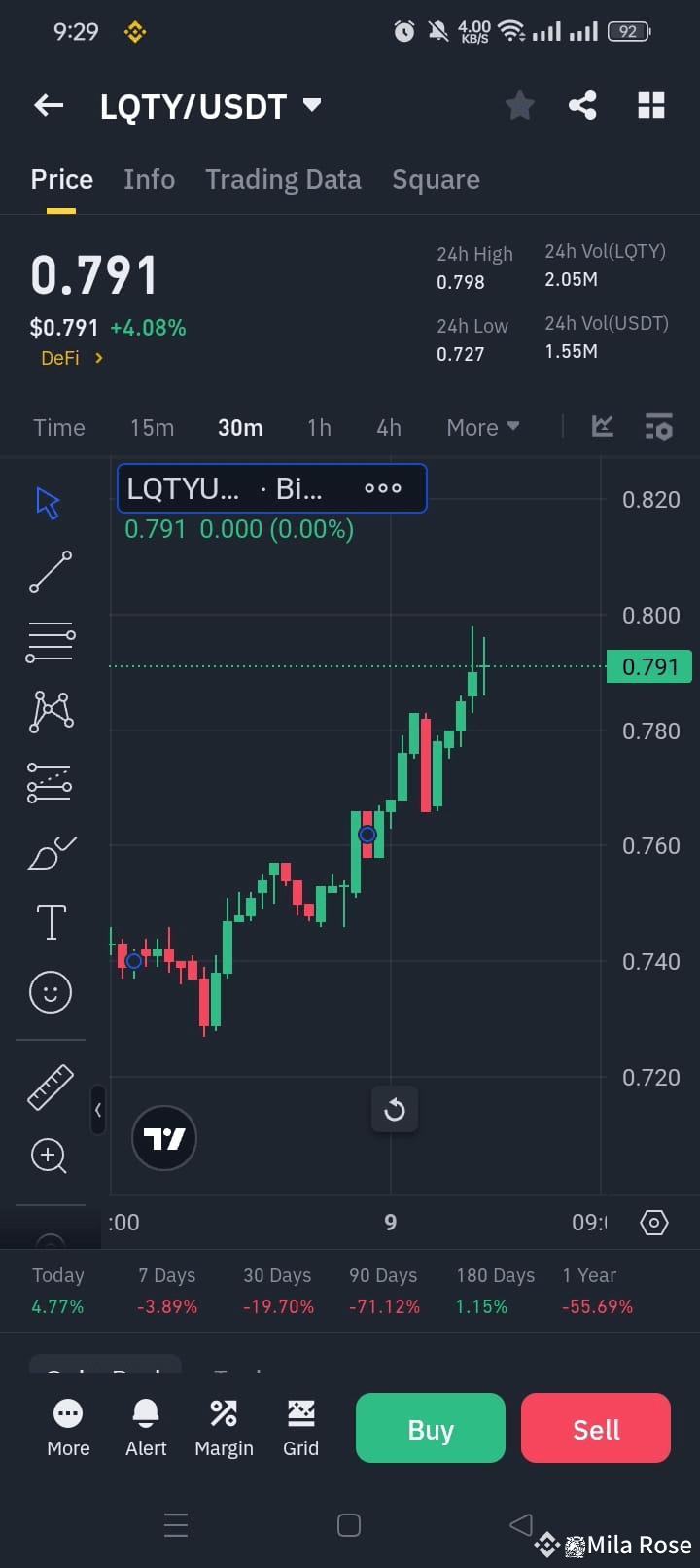Image resolution: width=700 pixels, height=1568 pixels.
Task: Toggle LQTY/USDT as a favorite star
Action: click(519, 105)
